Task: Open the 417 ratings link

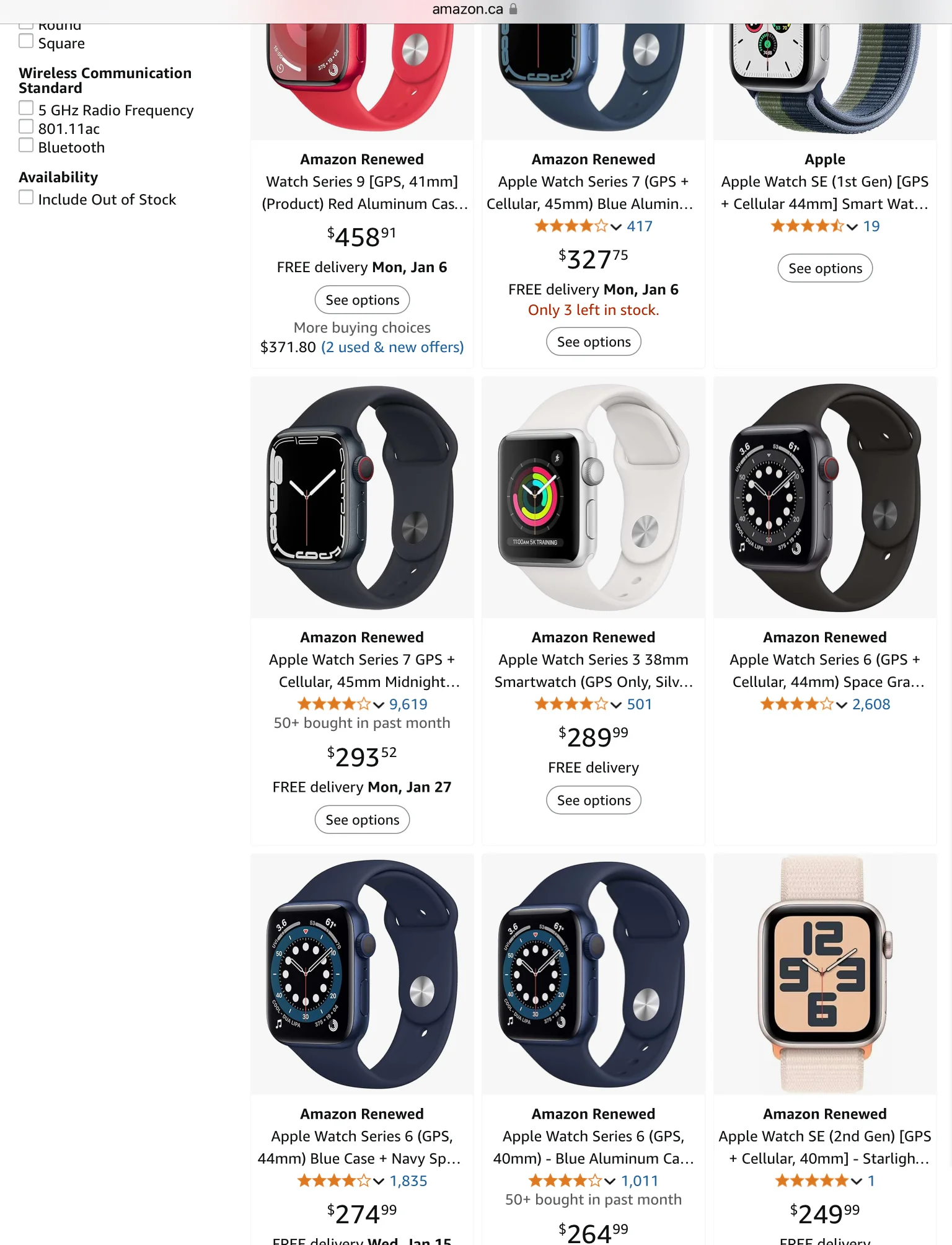Action: click(x=639, y=226)
